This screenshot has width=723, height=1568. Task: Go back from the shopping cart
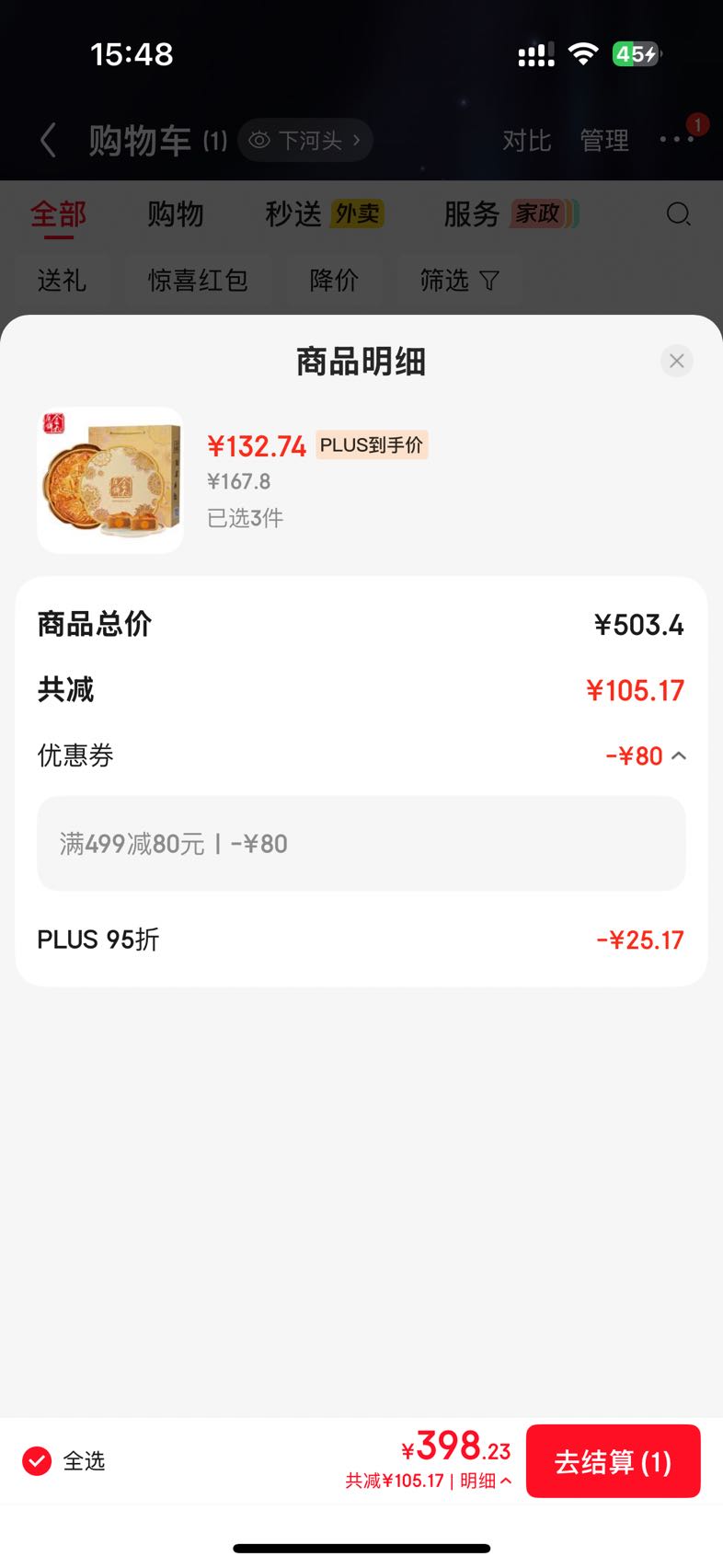(49, 141)
